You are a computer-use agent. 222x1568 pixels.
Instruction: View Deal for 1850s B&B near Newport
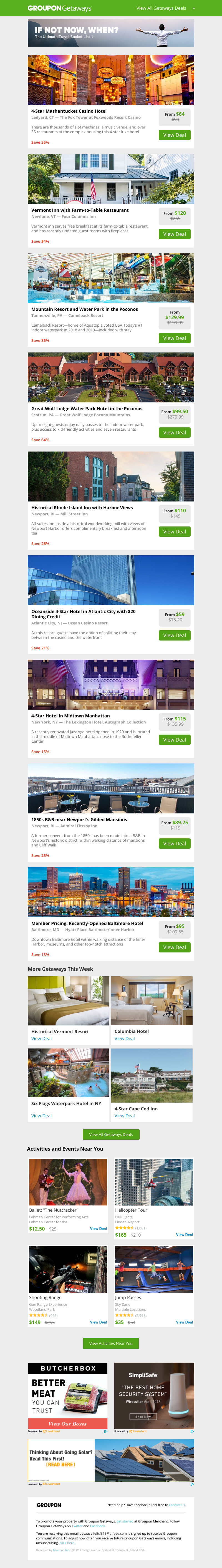[174, 843]
